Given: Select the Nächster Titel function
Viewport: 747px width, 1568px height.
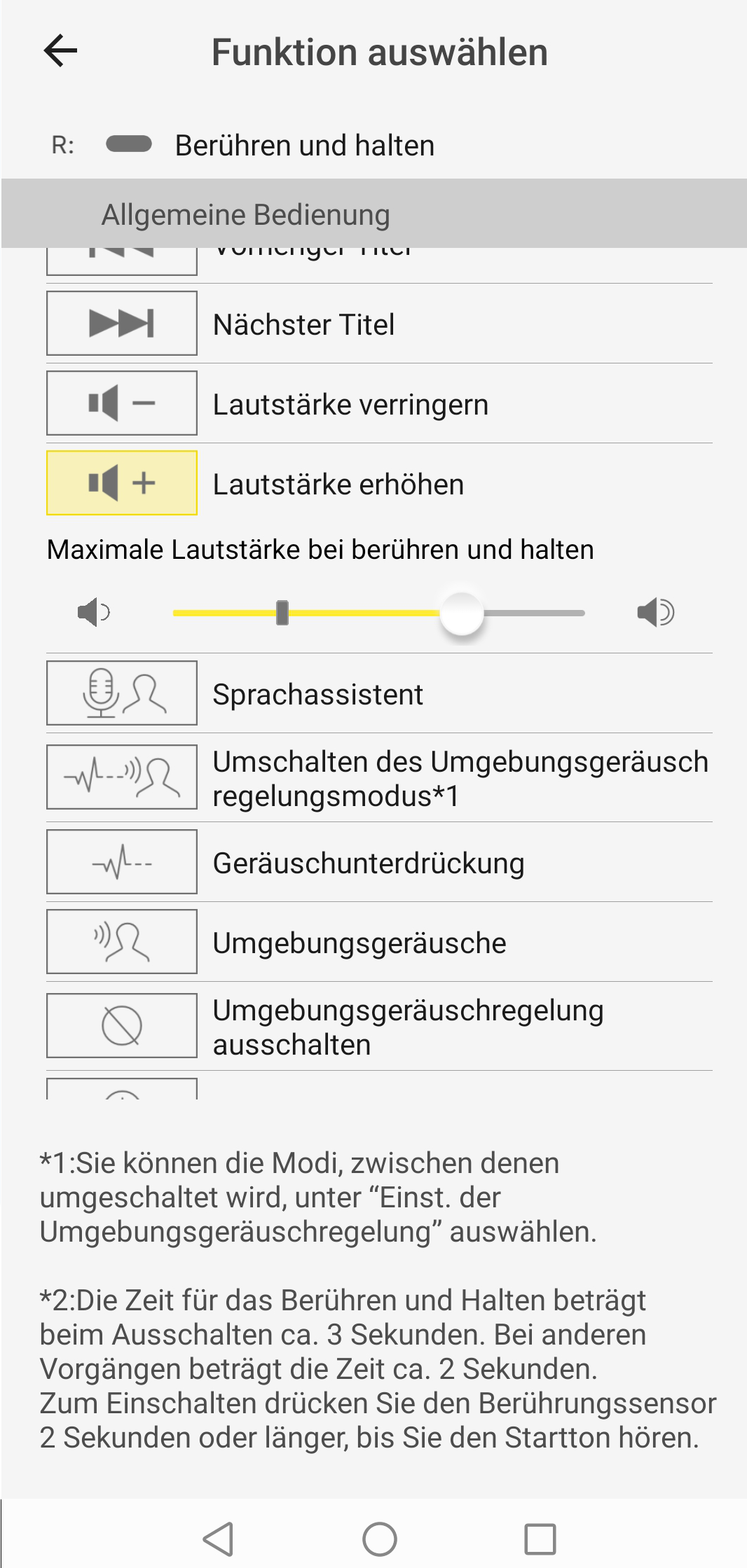Looking at the screenshot, I should [x=379, y=324].
